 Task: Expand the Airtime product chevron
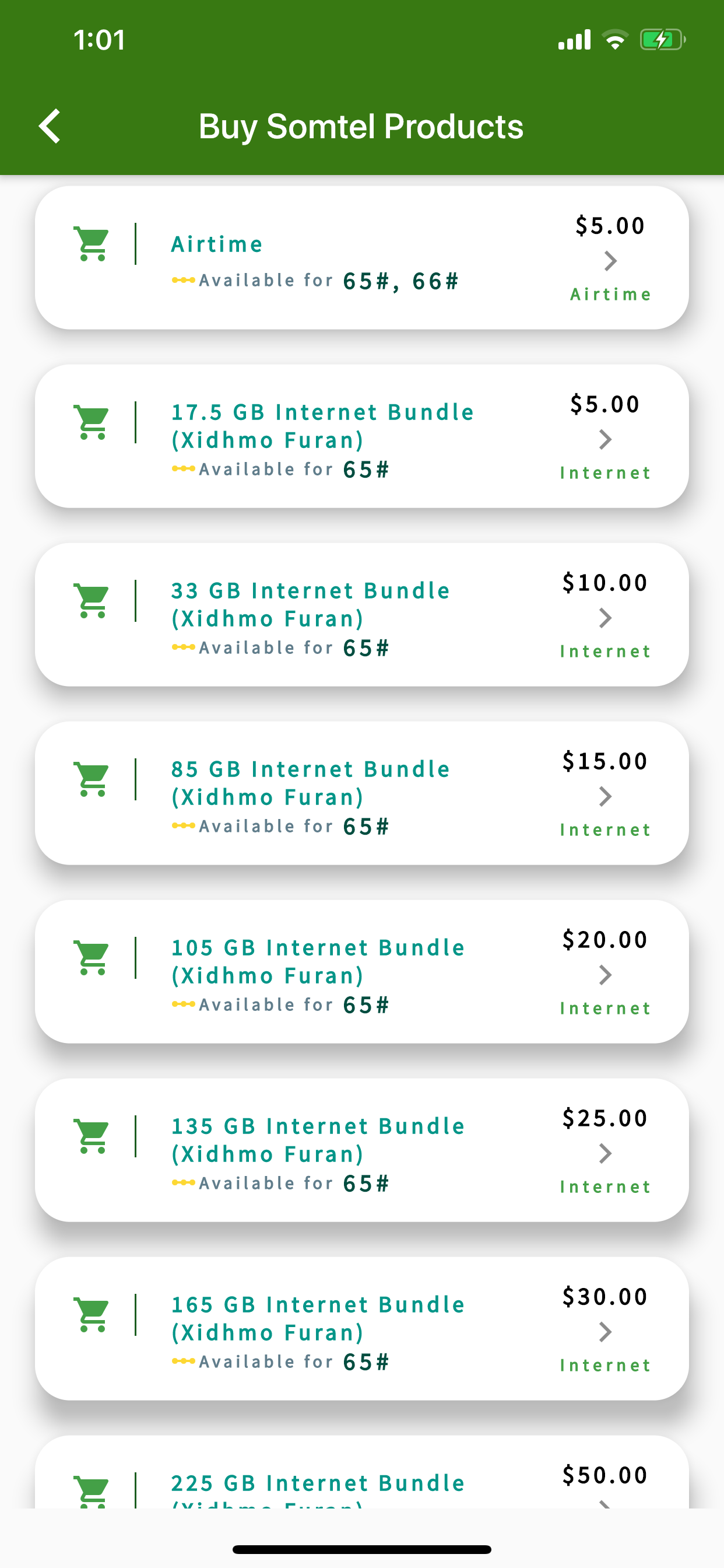coord(609,261)
